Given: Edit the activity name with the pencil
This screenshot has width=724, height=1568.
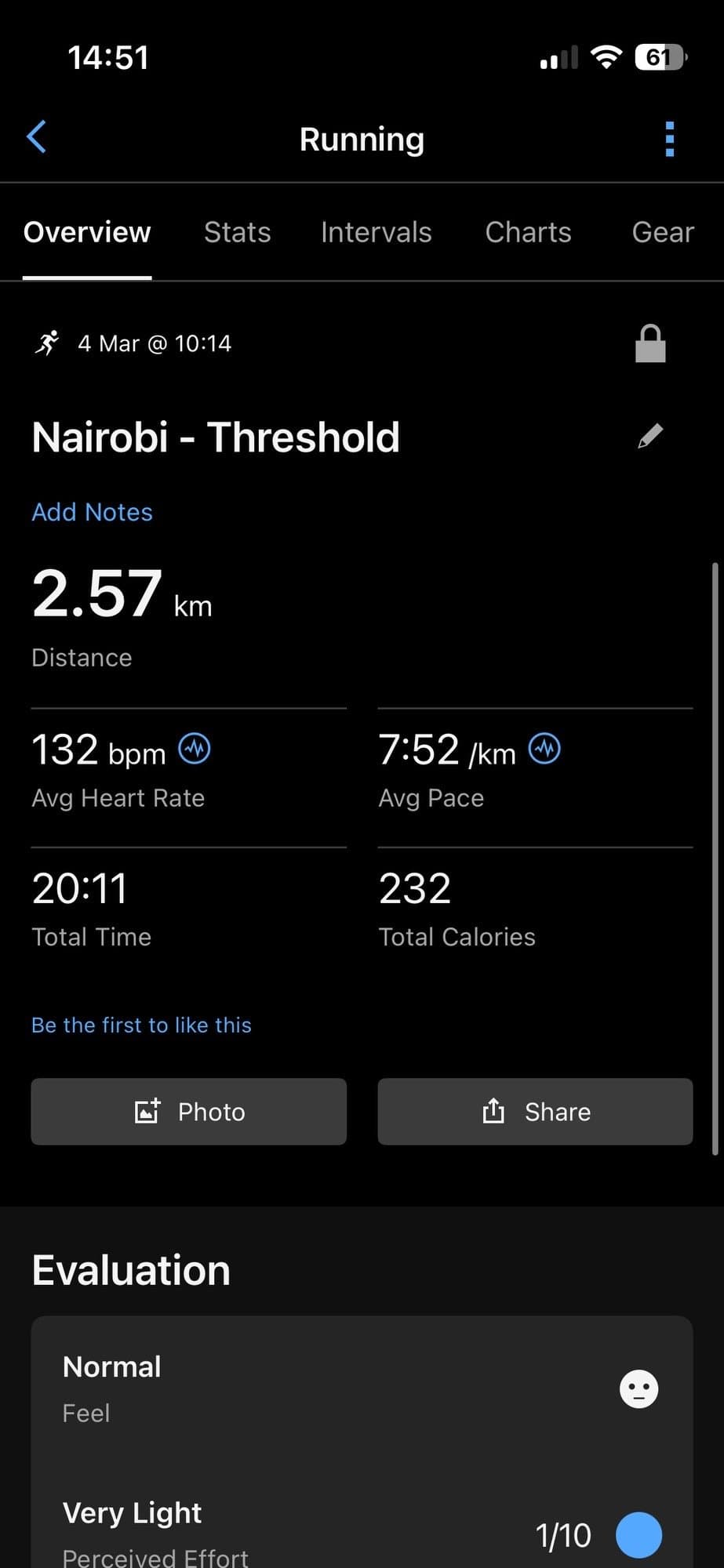Looking at the screenshot, I should (650, 436).
